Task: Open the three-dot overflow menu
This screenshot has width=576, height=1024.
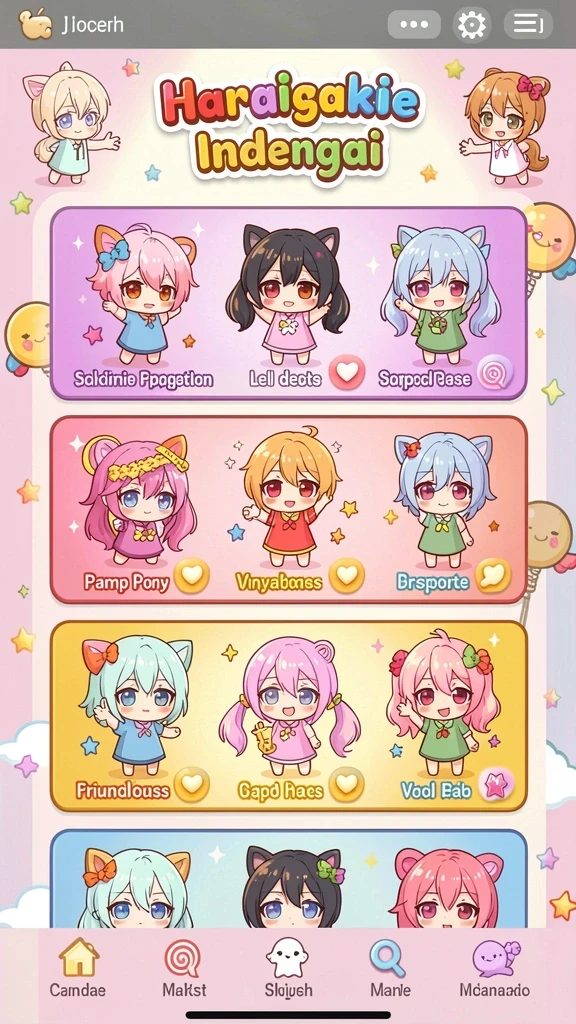Action: coord(414,25)
